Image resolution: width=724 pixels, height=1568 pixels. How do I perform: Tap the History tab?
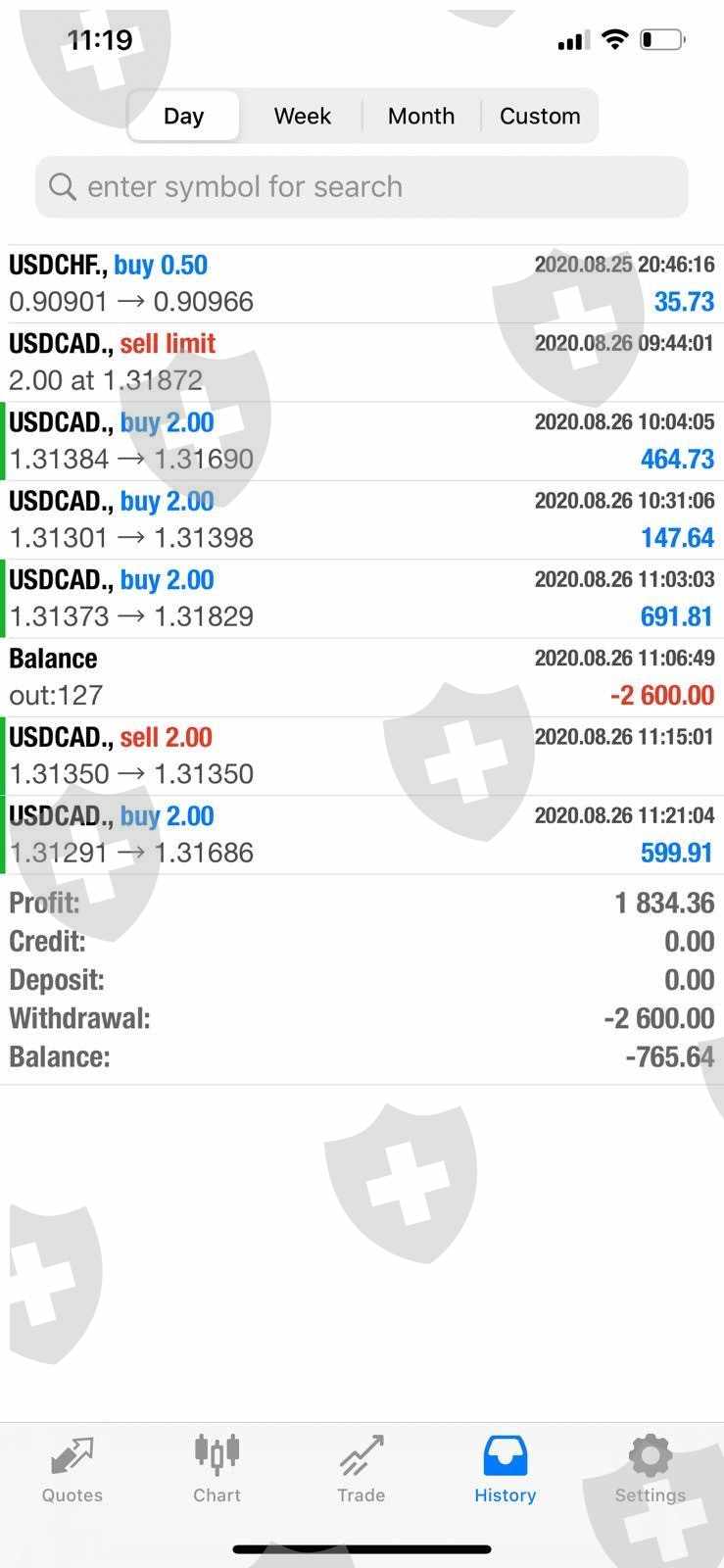[x=506, y=1469]
